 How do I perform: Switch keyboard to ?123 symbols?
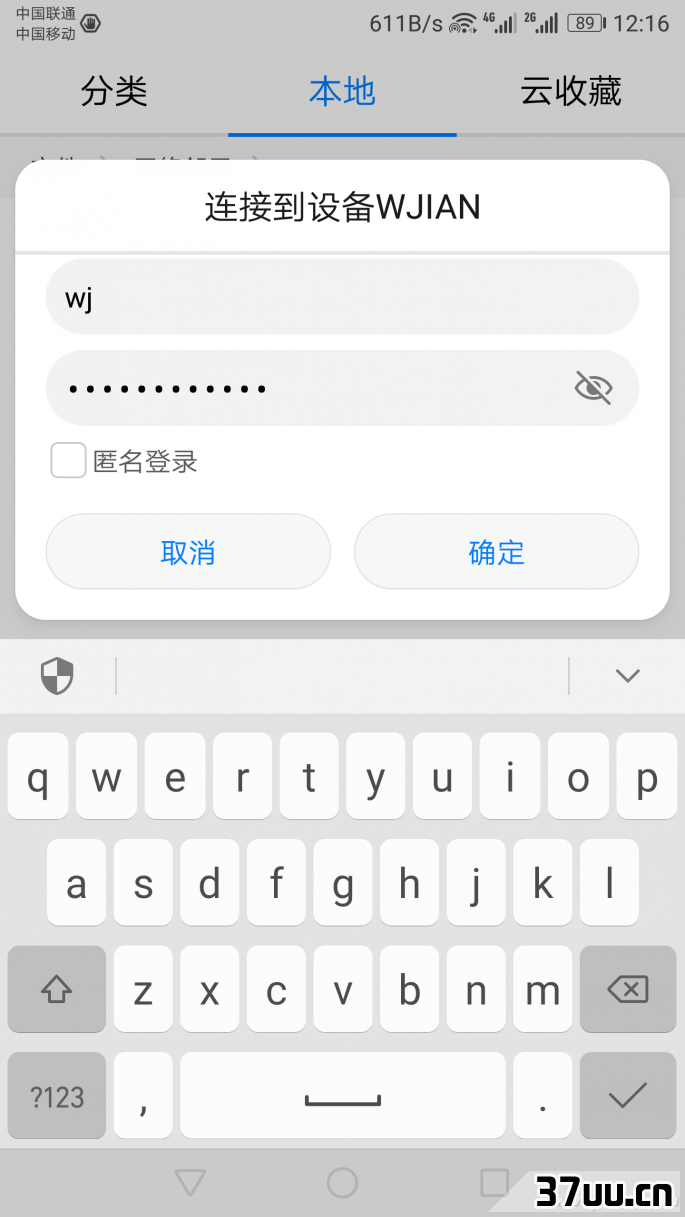pyautogui.click(x=57, y=1096)
